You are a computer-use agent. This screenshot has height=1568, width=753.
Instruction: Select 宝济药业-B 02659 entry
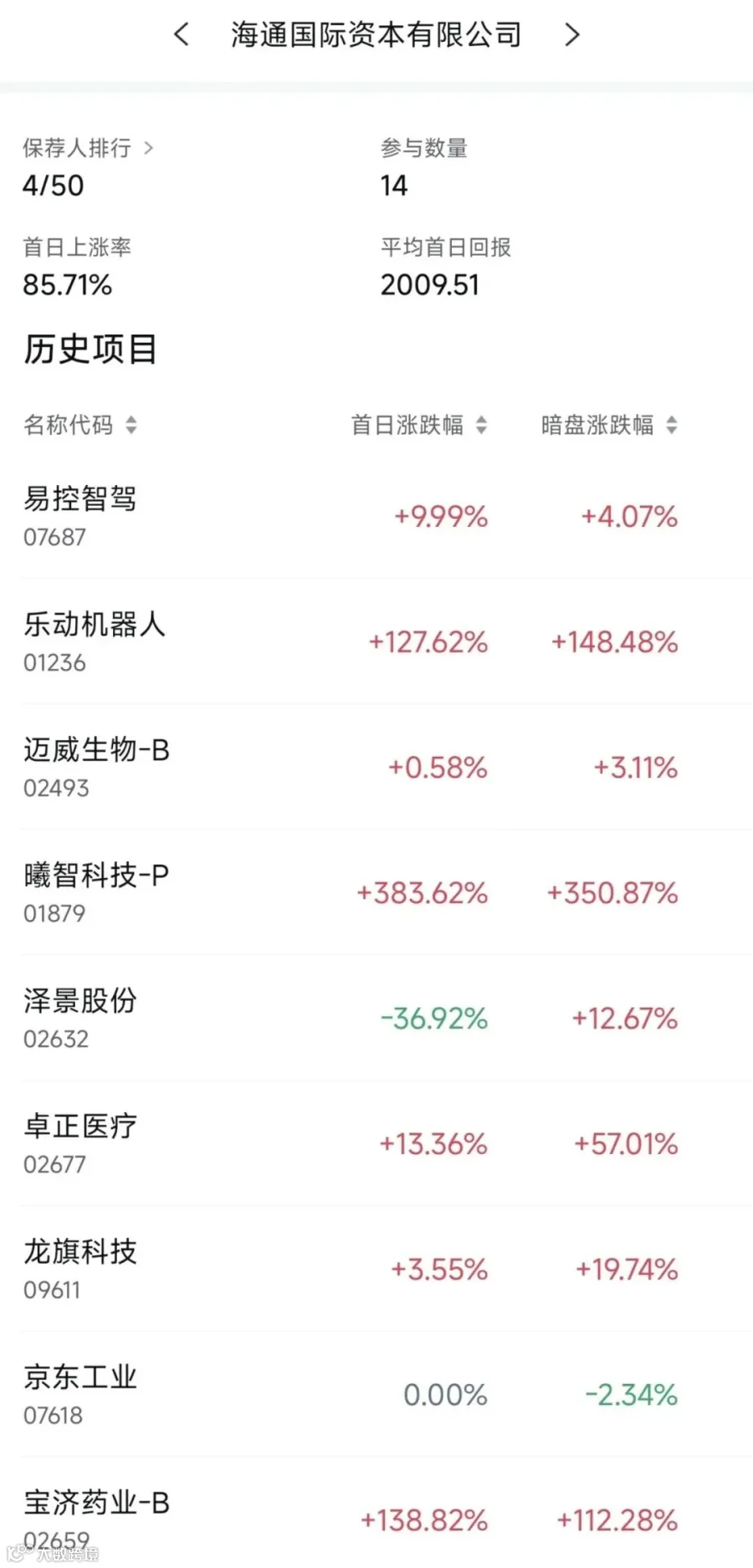tap(376, 1513)
